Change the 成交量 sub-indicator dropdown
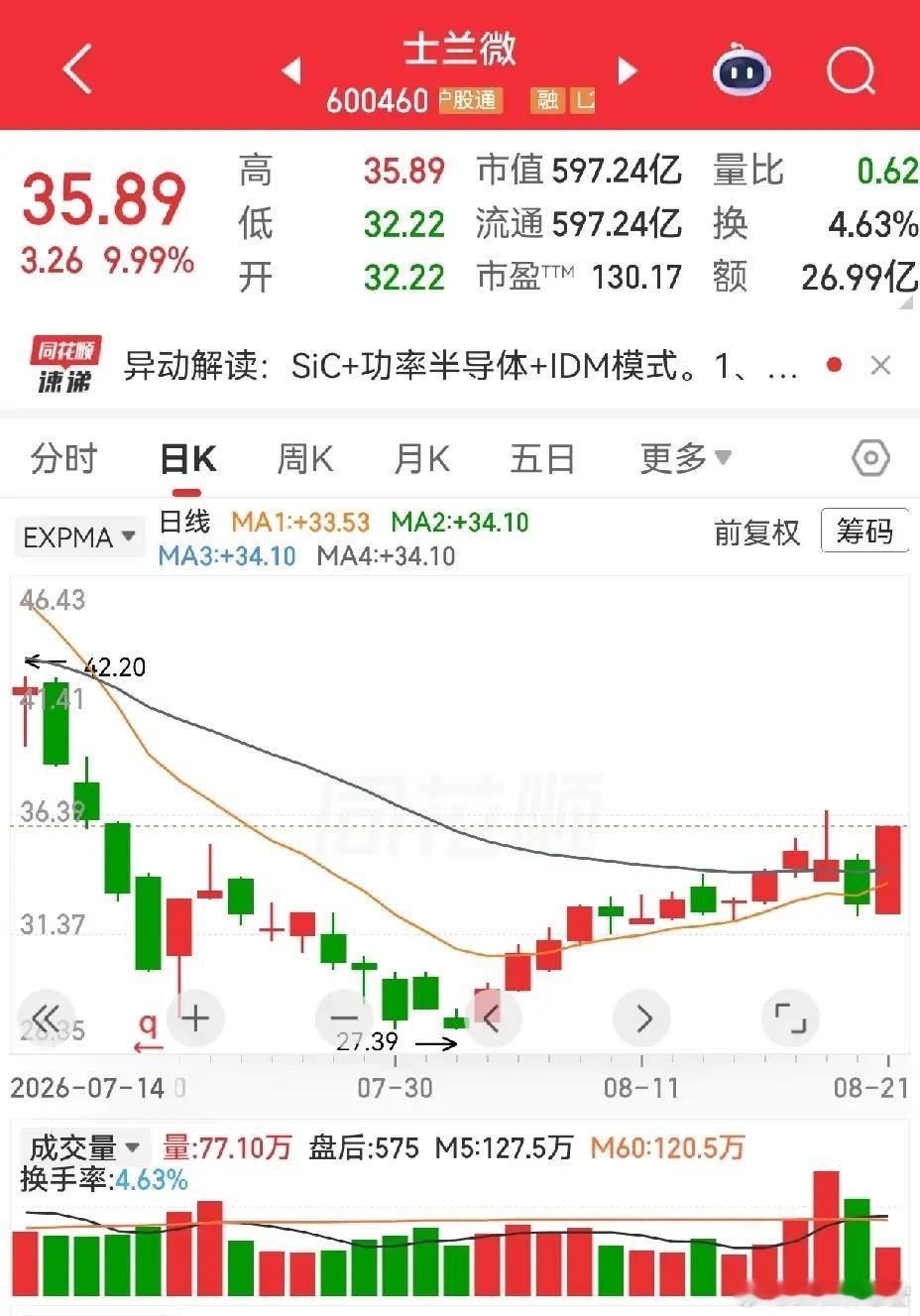This screenshot has width=920, height=1316. (83, 1148)
